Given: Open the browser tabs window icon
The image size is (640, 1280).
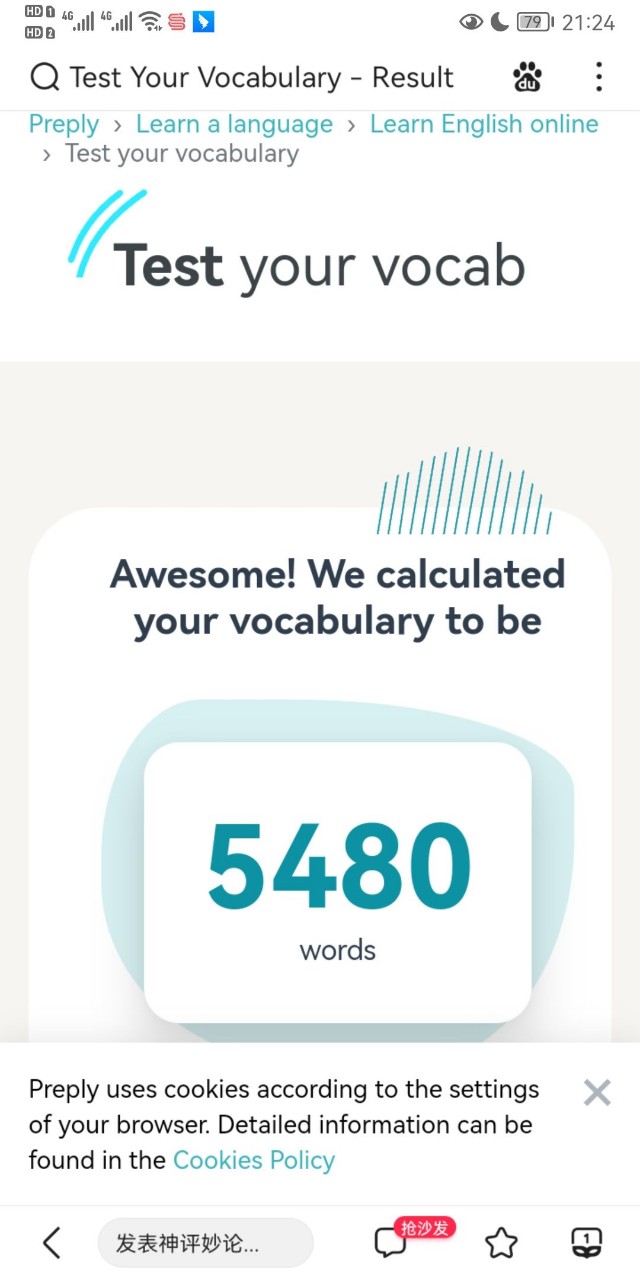Looking at the screenshot, I should (x=586, y=1243).
